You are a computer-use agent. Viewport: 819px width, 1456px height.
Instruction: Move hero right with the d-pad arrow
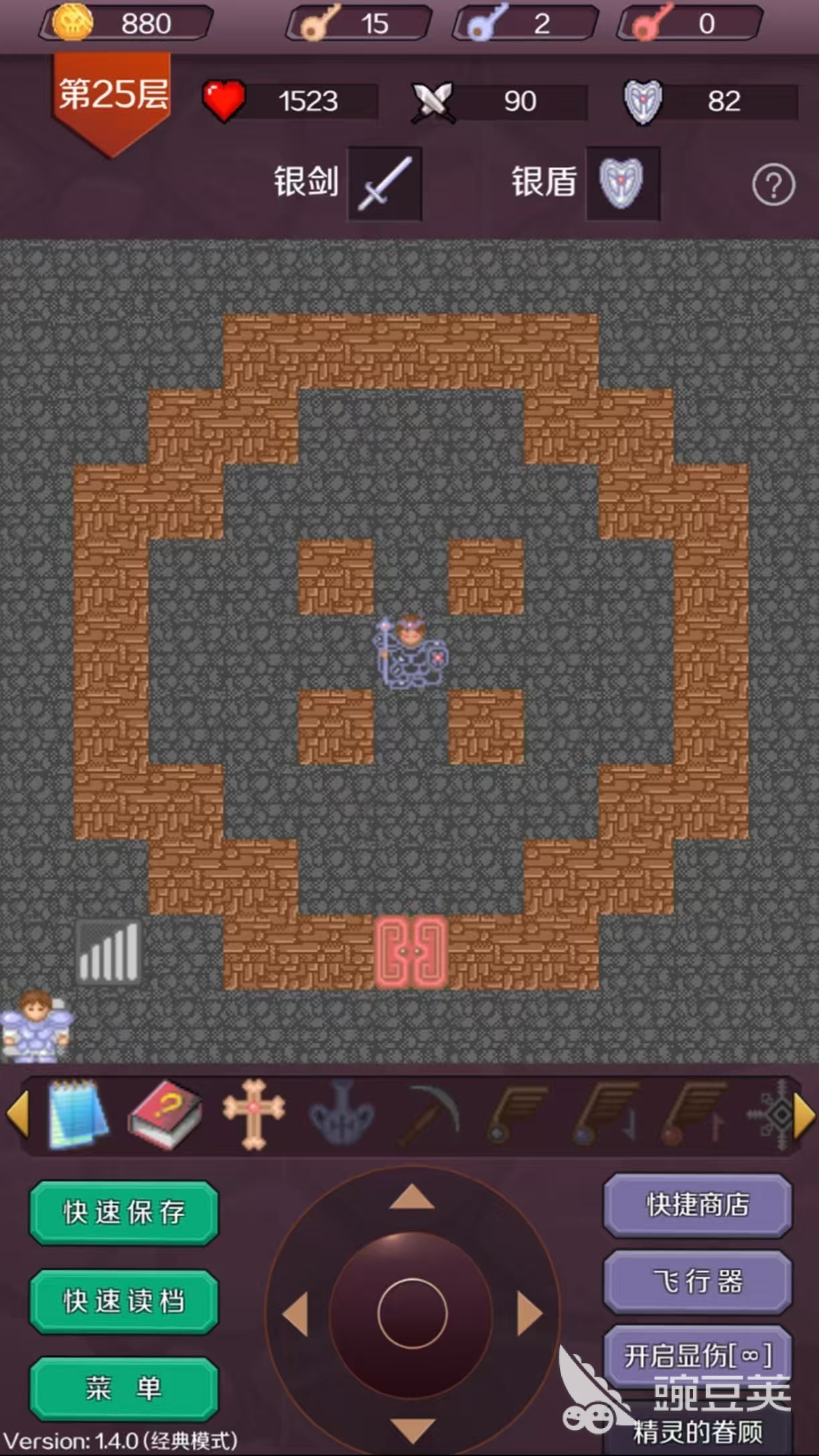pyautogui.click(x=529, y=1314)
